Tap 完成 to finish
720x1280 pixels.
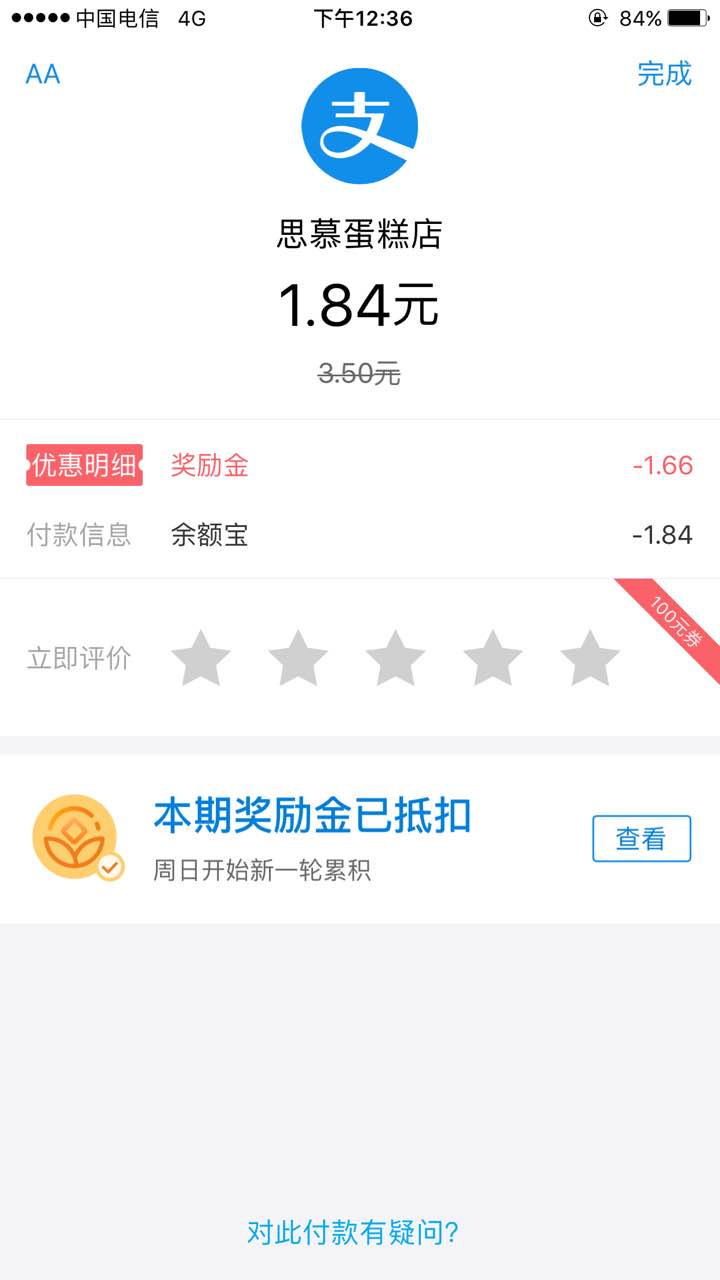tap(664, 74)
